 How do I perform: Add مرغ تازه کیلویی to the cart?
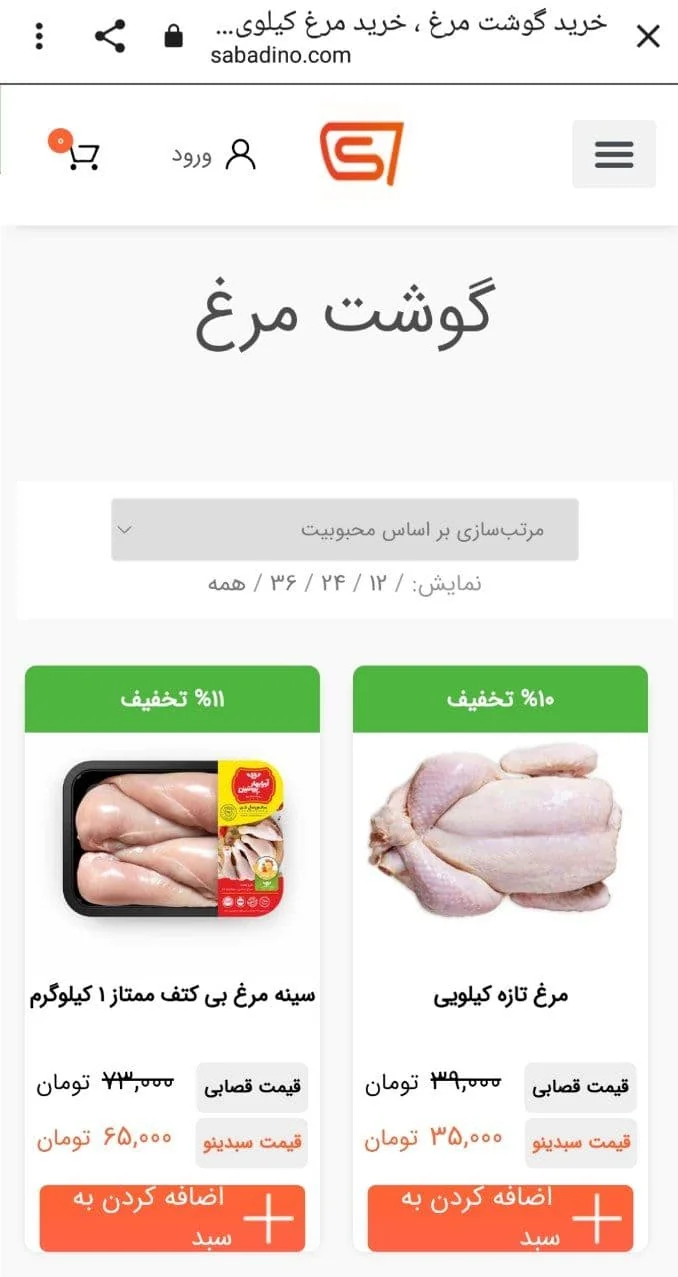500,1218
